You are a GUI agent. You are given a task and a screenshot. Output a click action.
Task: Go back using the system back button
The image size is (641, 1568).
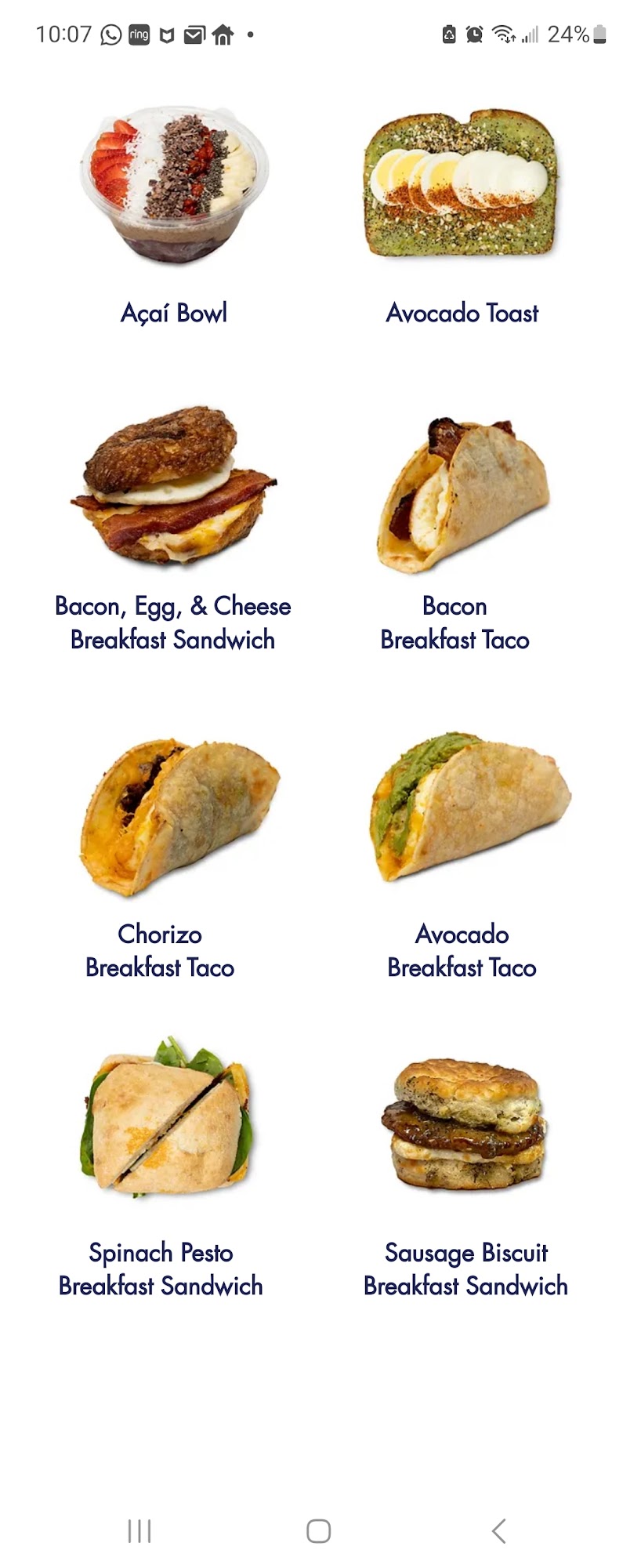pyautogui.click(x=498, y=1531)
